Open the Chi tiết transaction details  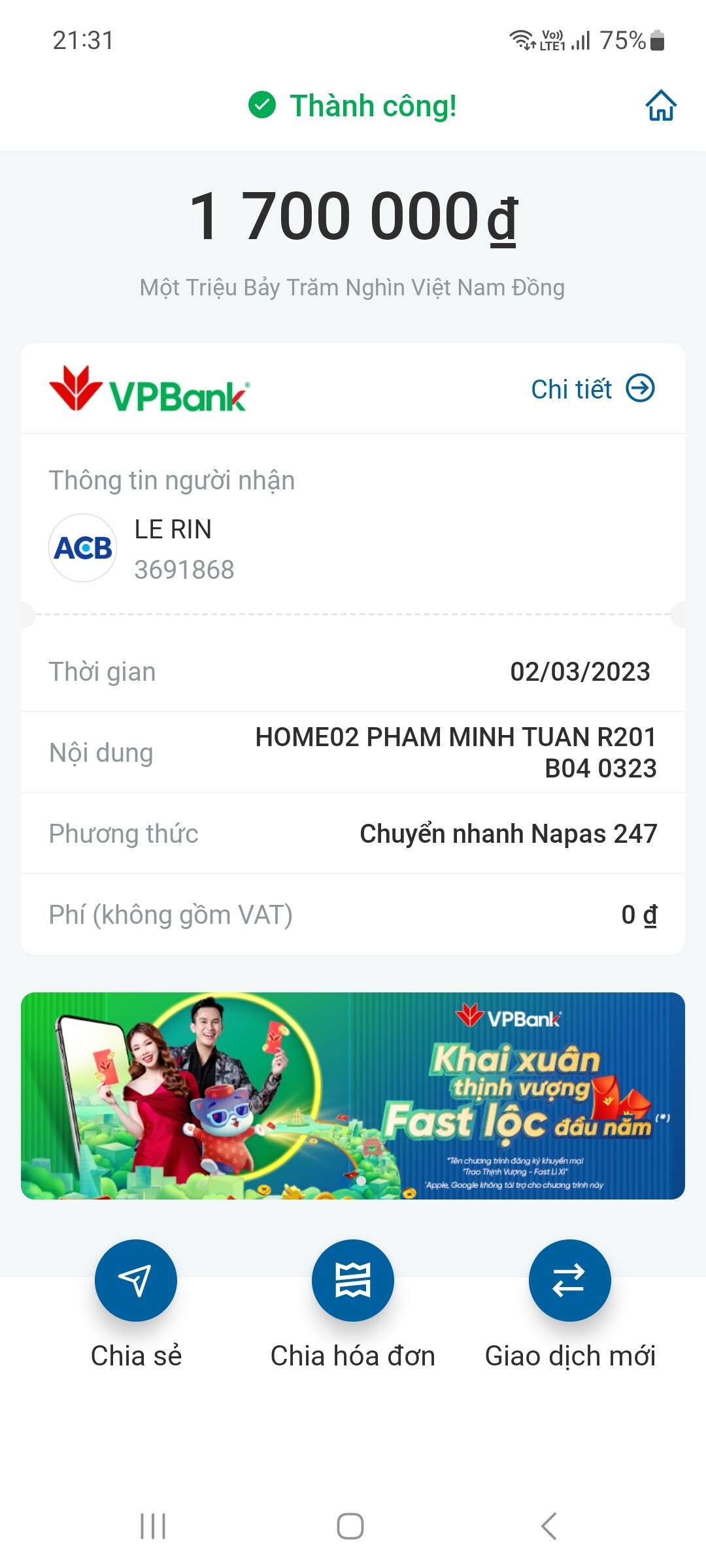pos(592,389)
